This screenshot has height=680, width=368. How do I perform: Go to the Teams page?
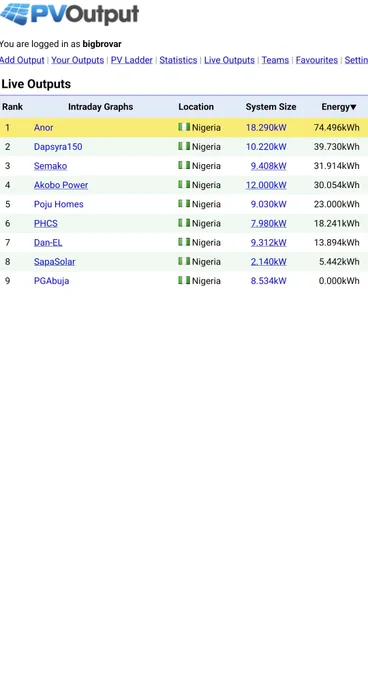[x=275, y=60]
